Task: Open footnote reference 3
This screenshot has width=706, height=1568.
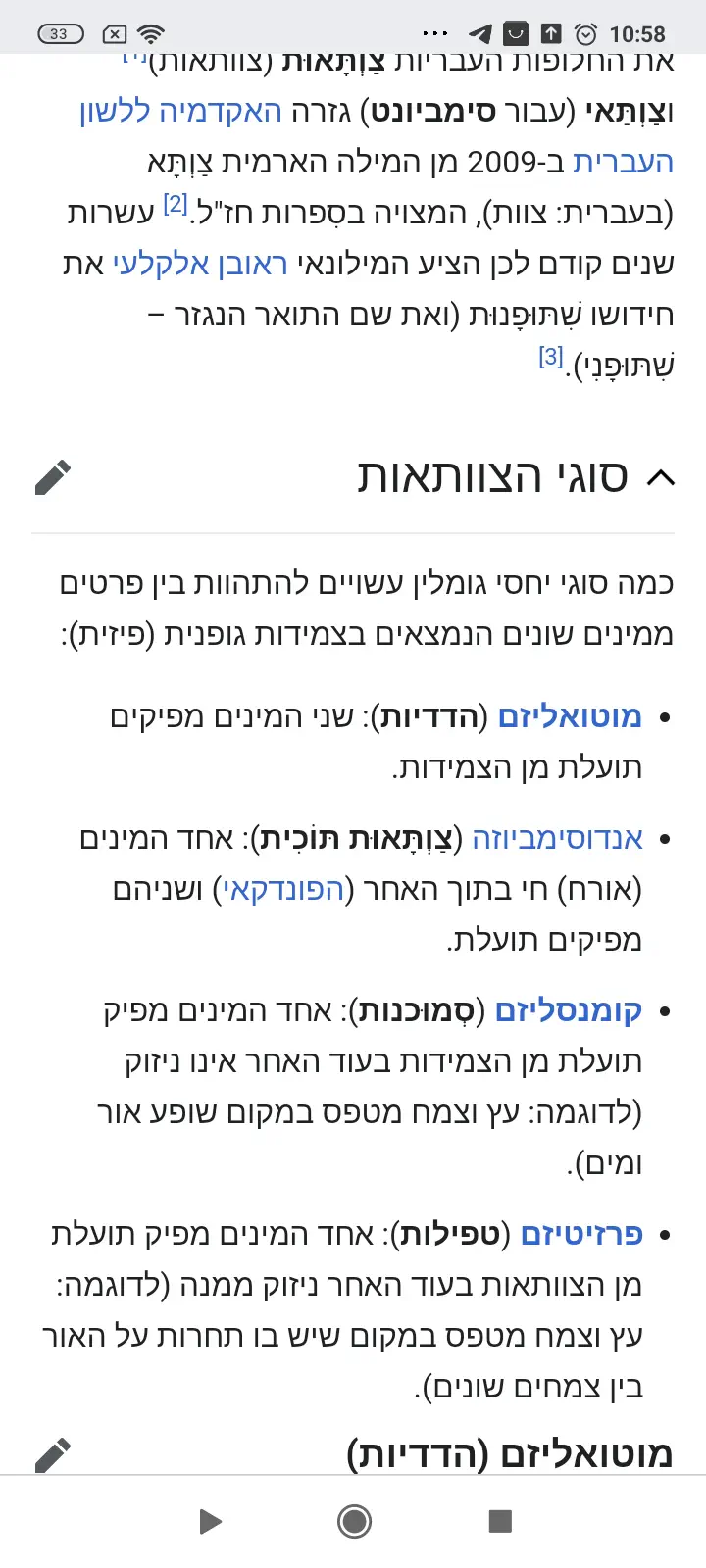Action: pos(551,357)
